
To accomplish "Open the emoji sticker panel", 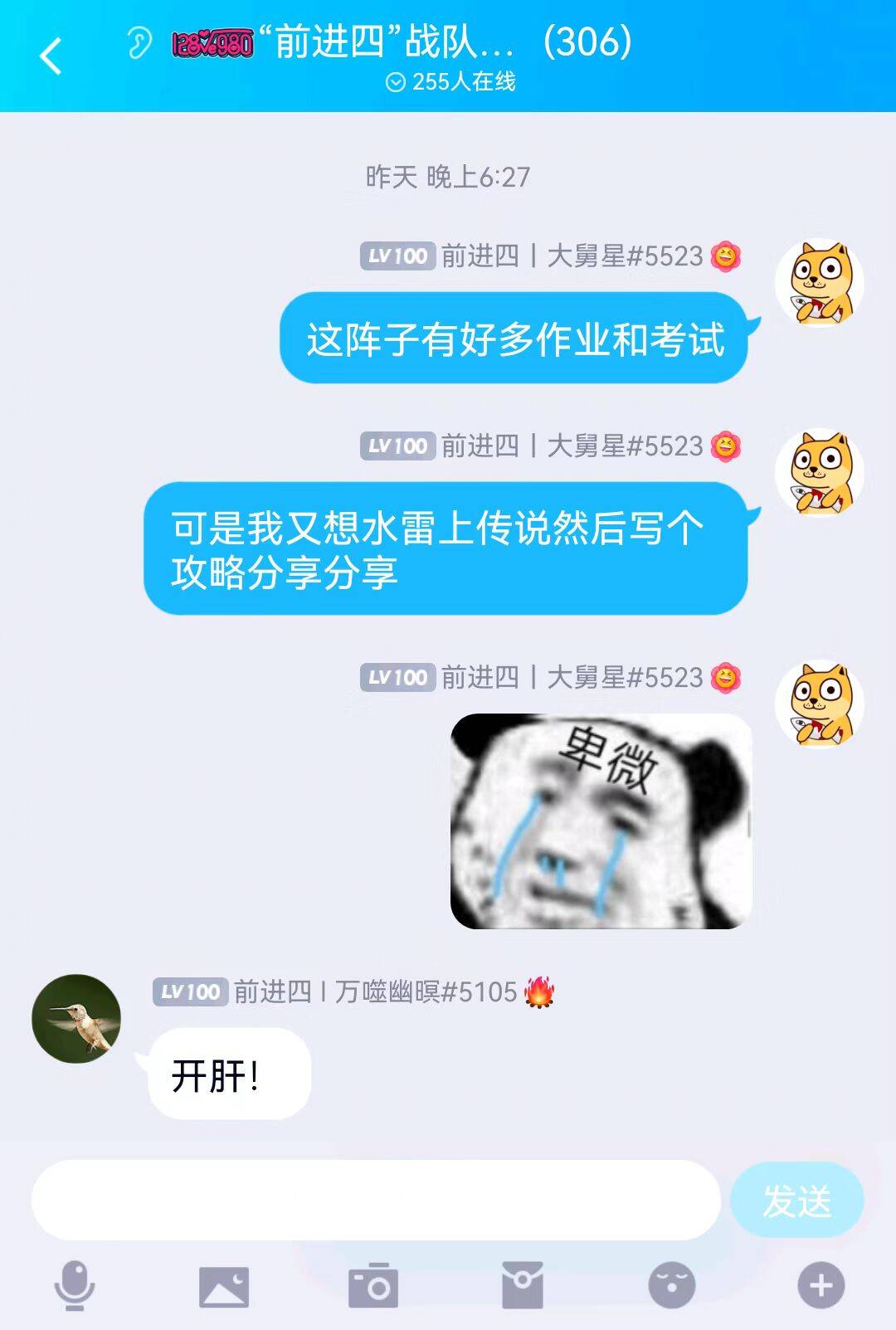I will (x=671, y=1286).
